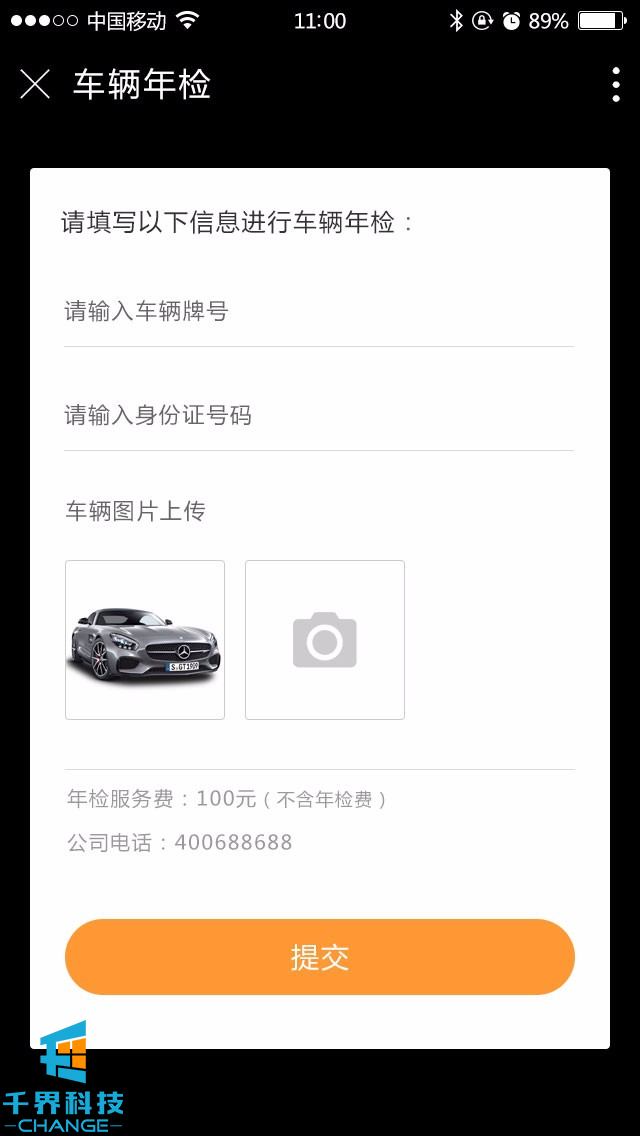Focus the 请输入身份证号码 ID number field
The height and width of the screenshot is (1136, 640).
point(318,416)
